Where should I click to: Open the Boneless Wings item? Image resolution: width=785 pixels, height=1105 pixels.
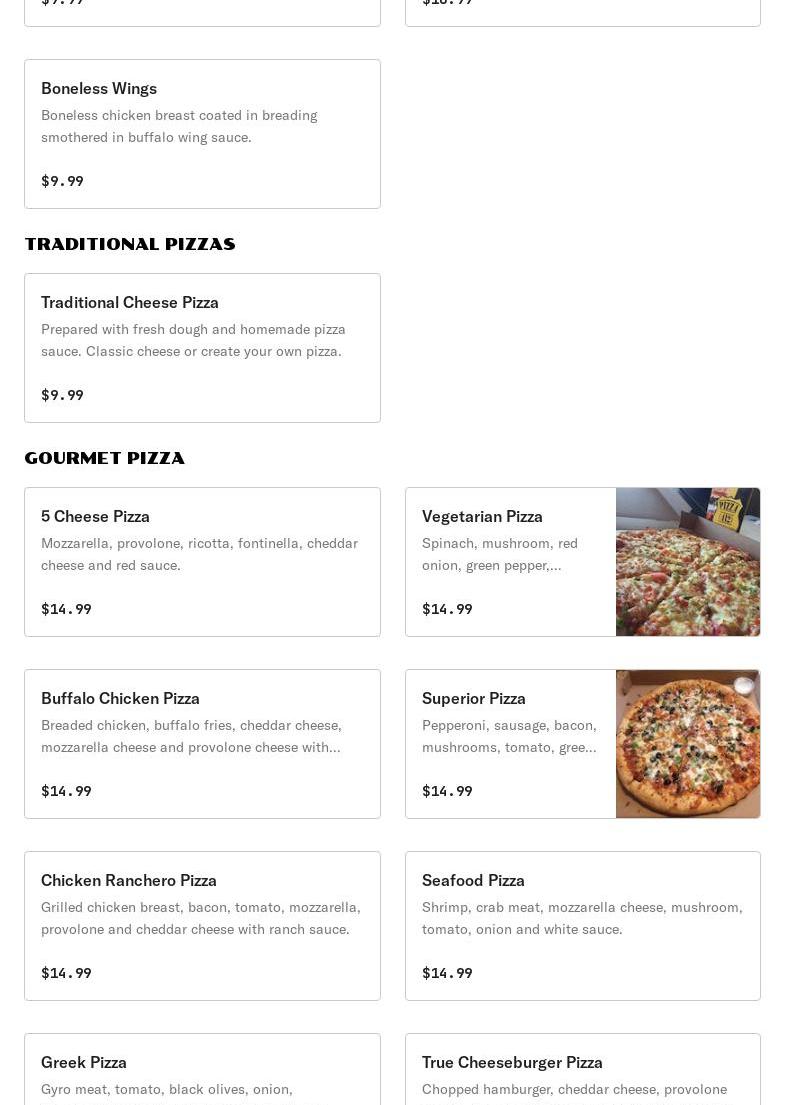202,134
